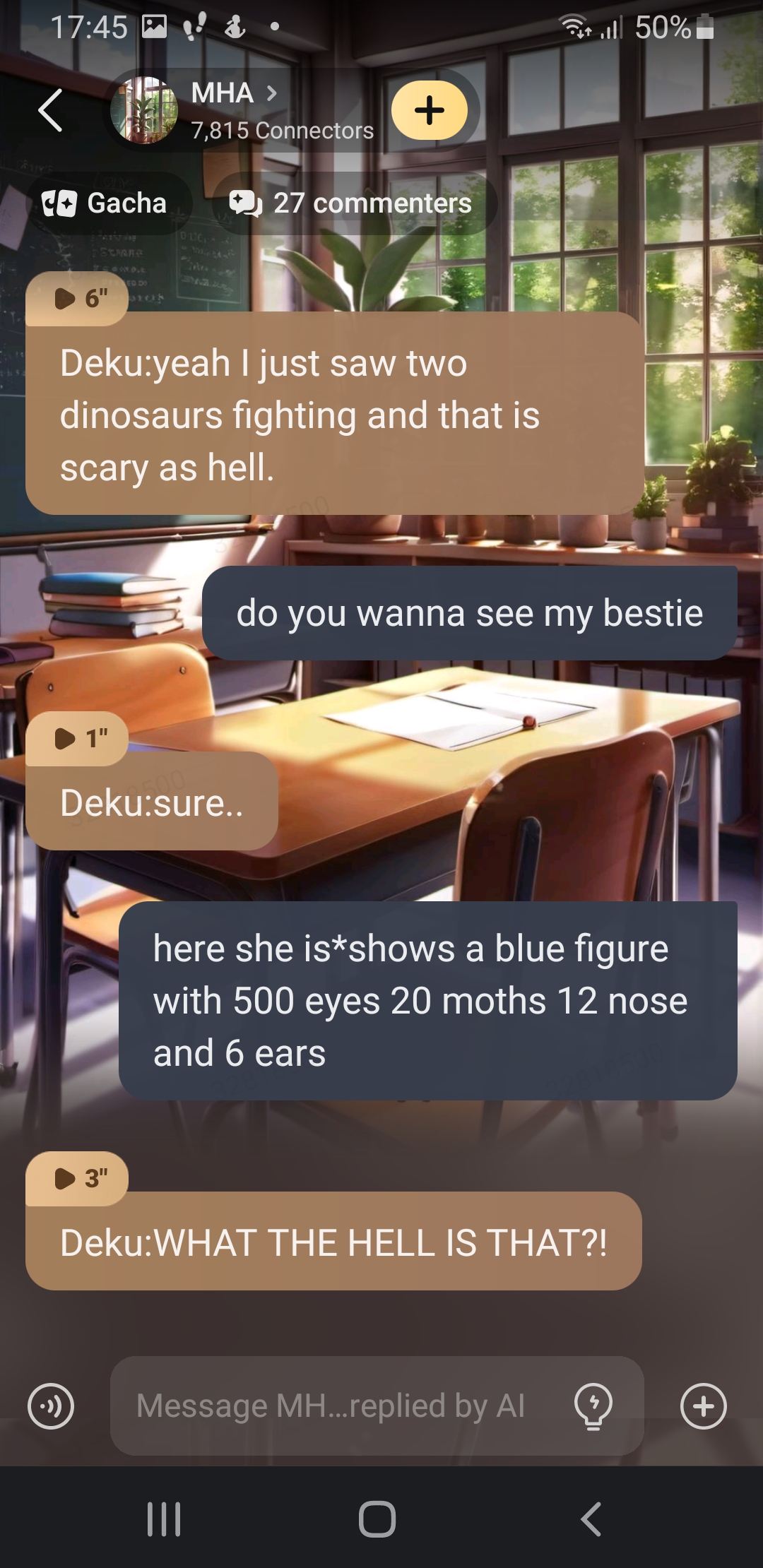Get a reply suggestion via the lightbulb
The height and width of the screenshot is (1568, 763).
[x=593, y=1406]
